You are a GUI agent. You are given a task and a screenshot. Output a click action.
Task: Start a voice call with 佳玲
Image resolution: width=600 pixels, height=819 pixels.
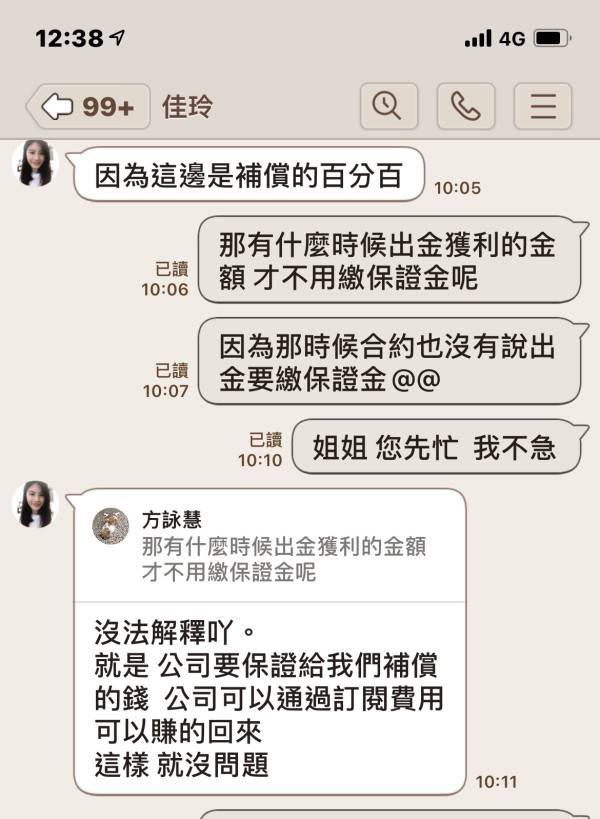coord(466,106)
